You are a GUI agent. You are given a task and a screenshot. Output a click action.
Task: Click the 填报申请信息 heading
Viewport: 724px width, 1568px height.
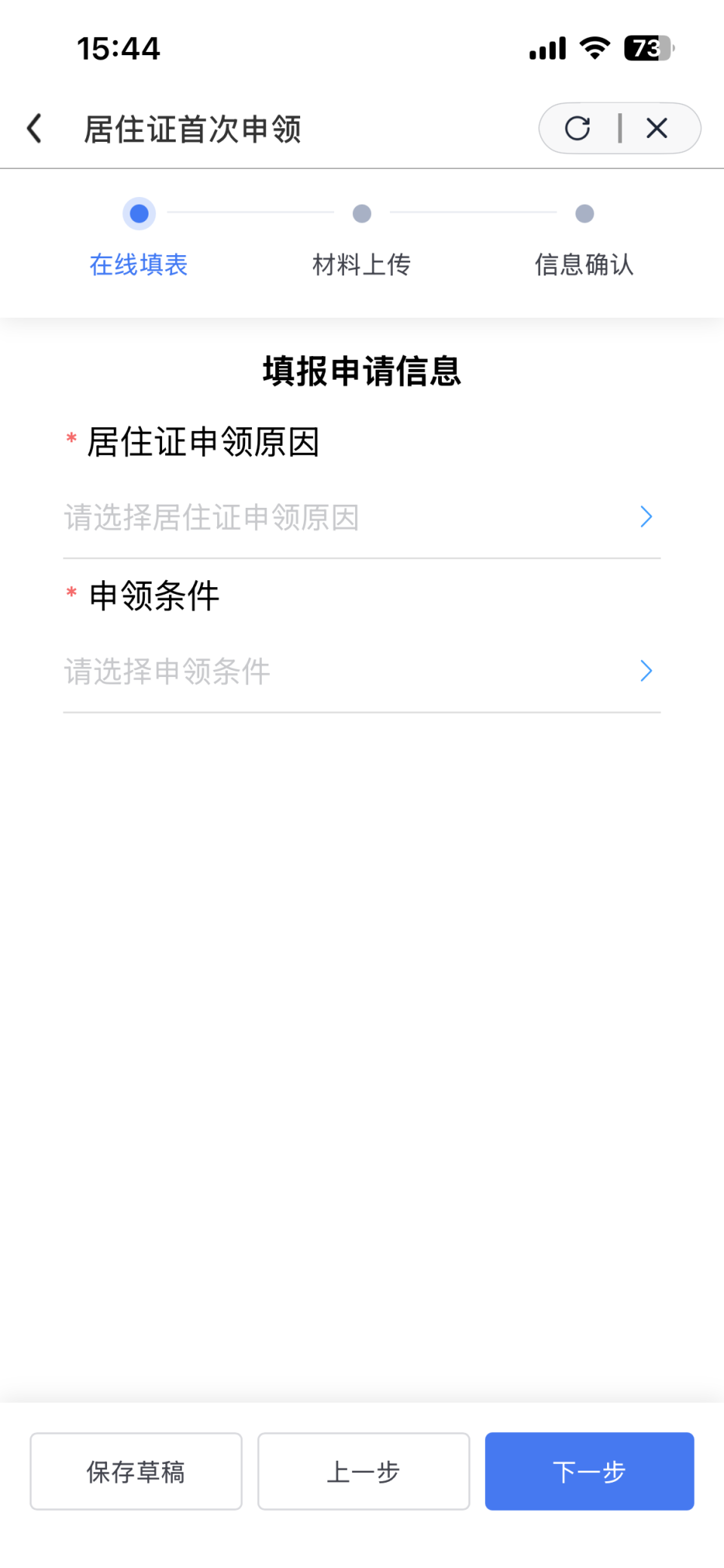(x=361, y=371)
